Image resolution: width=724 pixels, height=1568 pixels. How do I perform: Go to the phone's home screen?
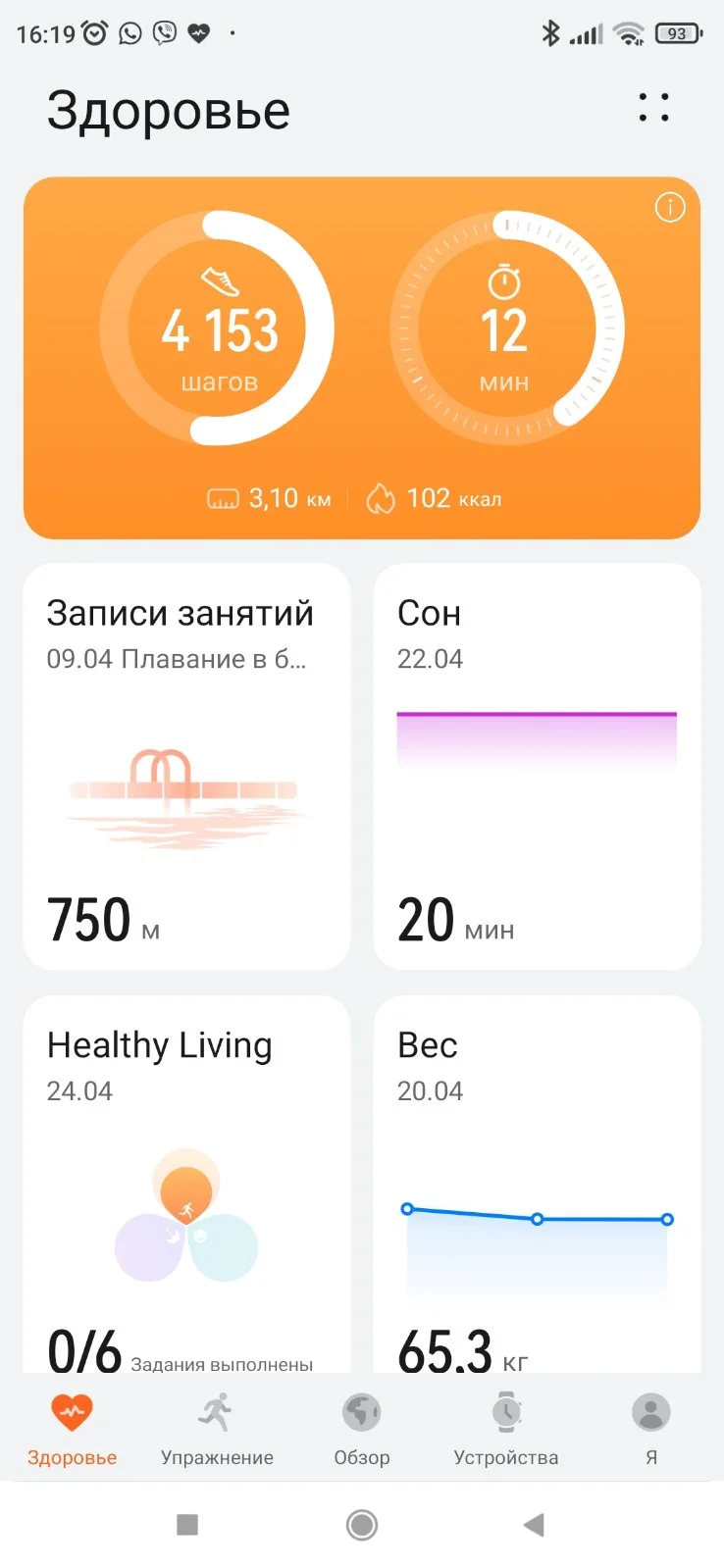click(362, 1525)
